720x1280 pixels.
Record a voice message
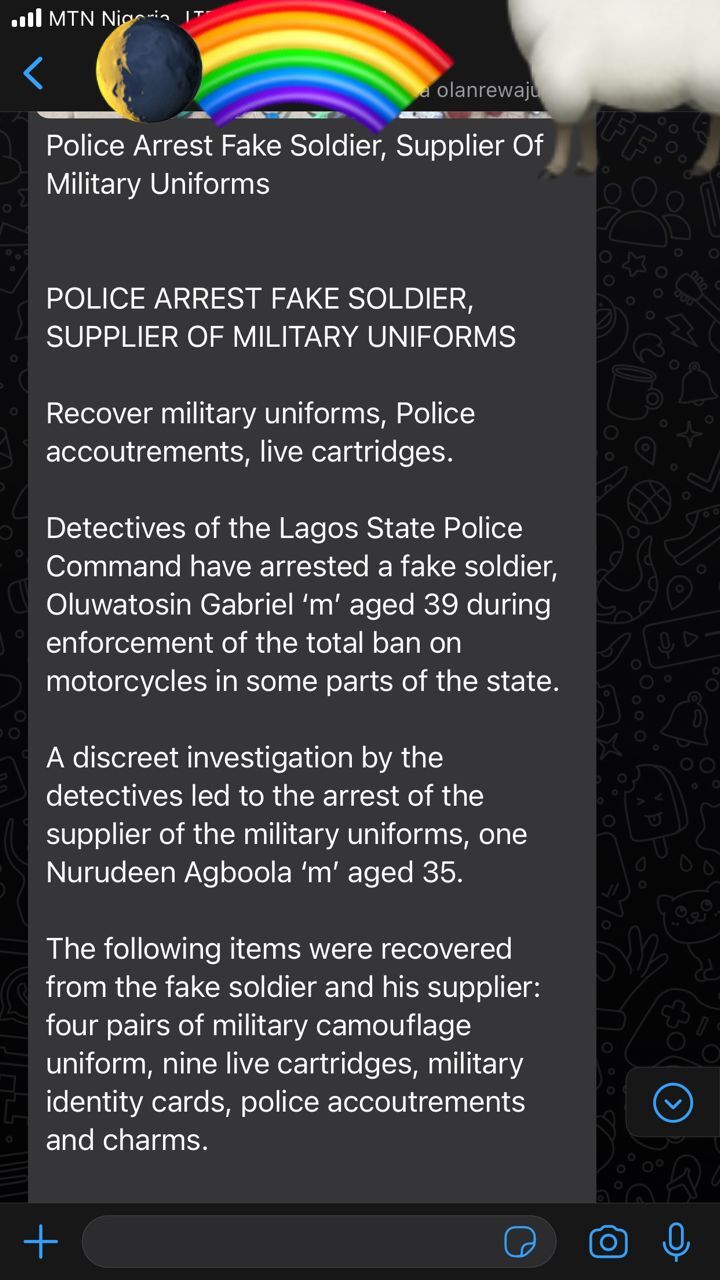pos(676,1242)
